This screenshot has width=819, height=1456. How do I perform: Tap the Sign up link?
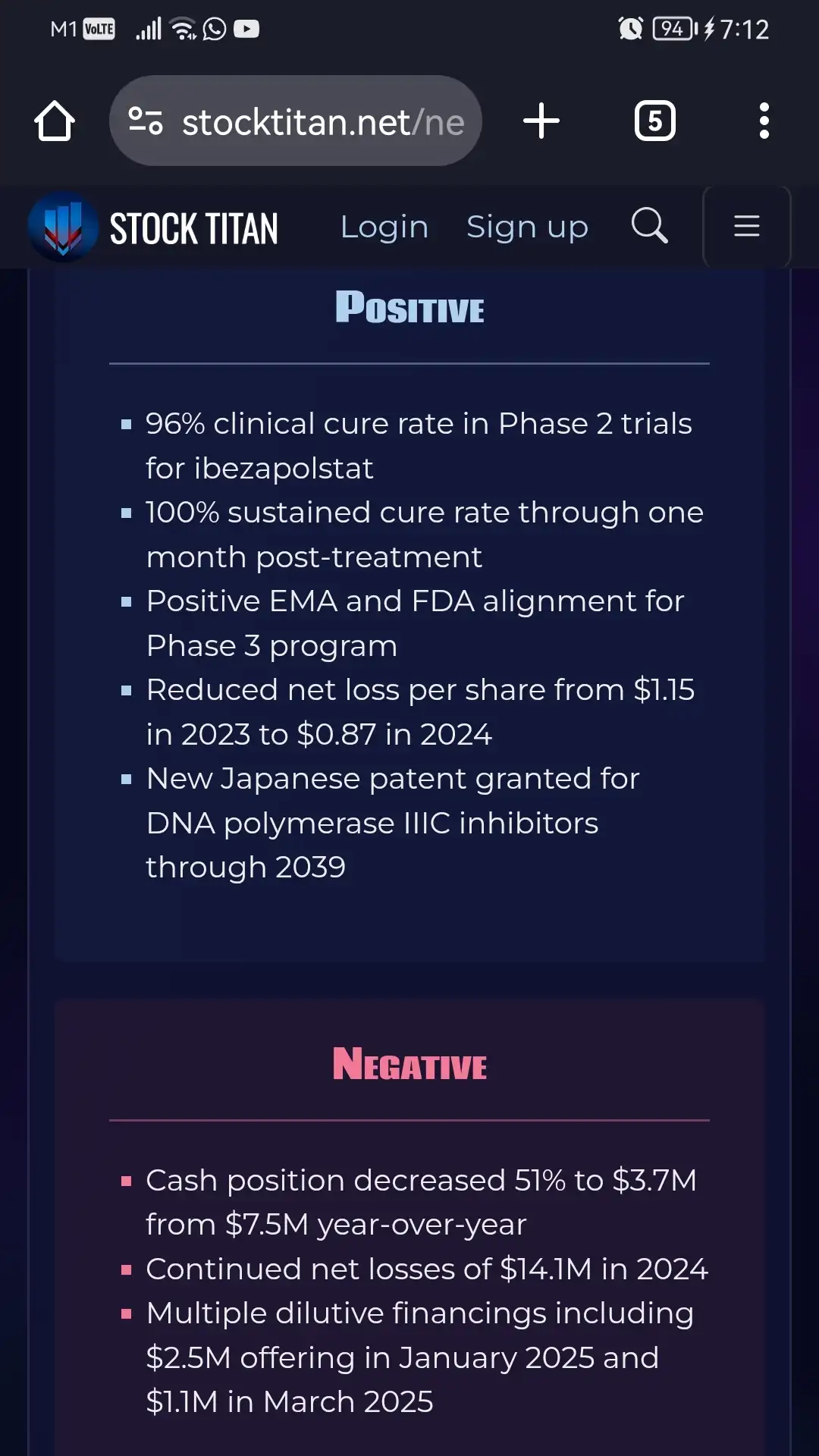click(x=527, y=227)
